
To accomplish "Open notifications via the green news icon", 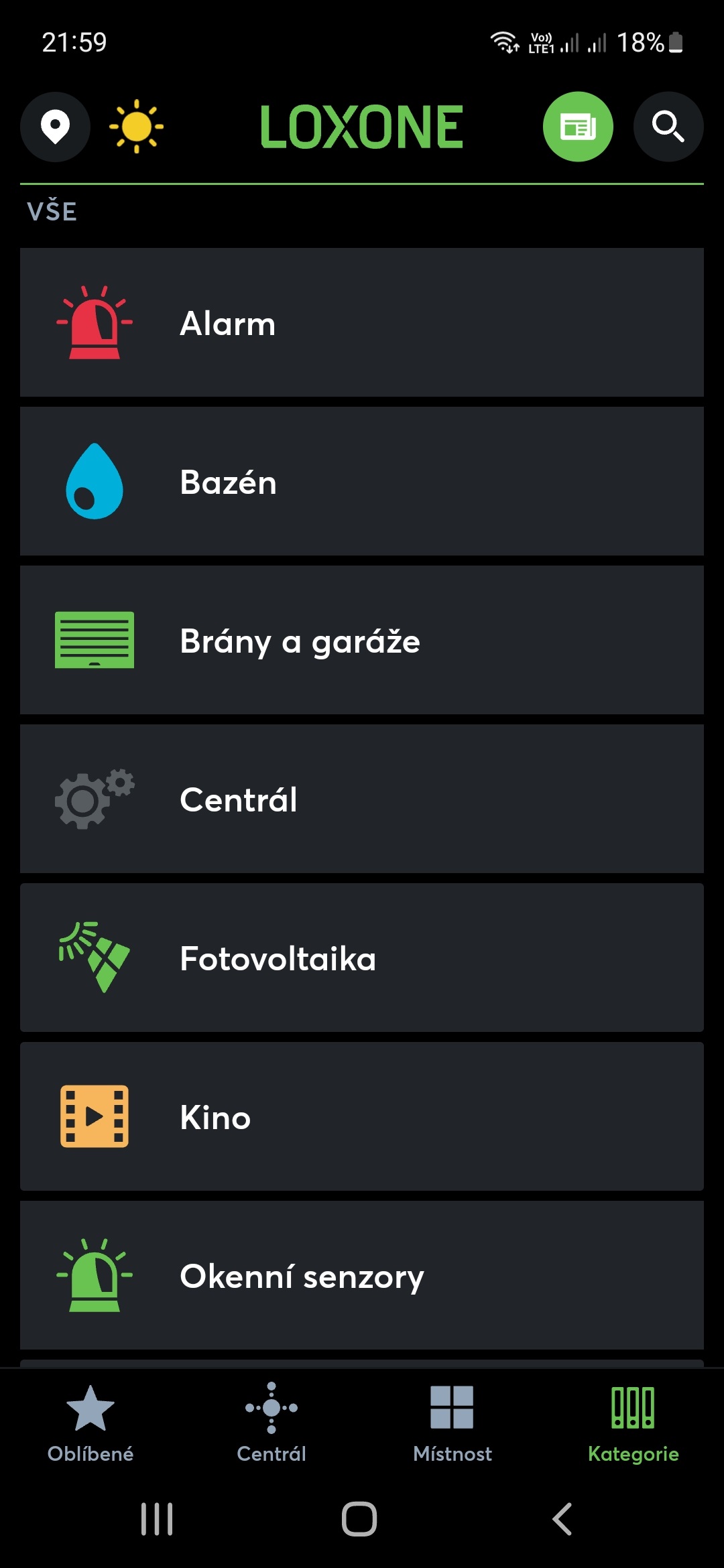I will tap(579, 126).
